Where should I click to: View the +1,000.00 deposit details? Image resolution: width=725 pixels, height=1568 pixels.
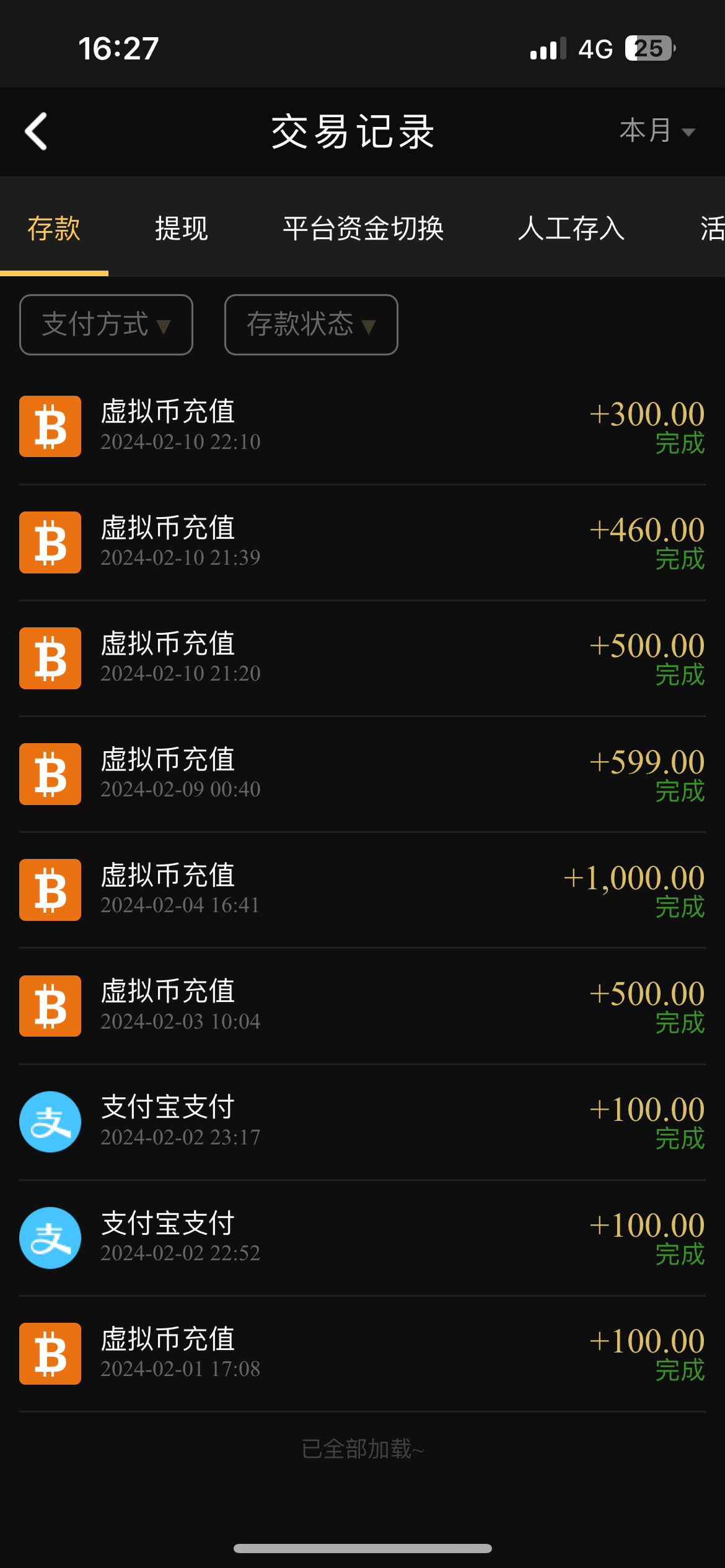tap(362, 889)
